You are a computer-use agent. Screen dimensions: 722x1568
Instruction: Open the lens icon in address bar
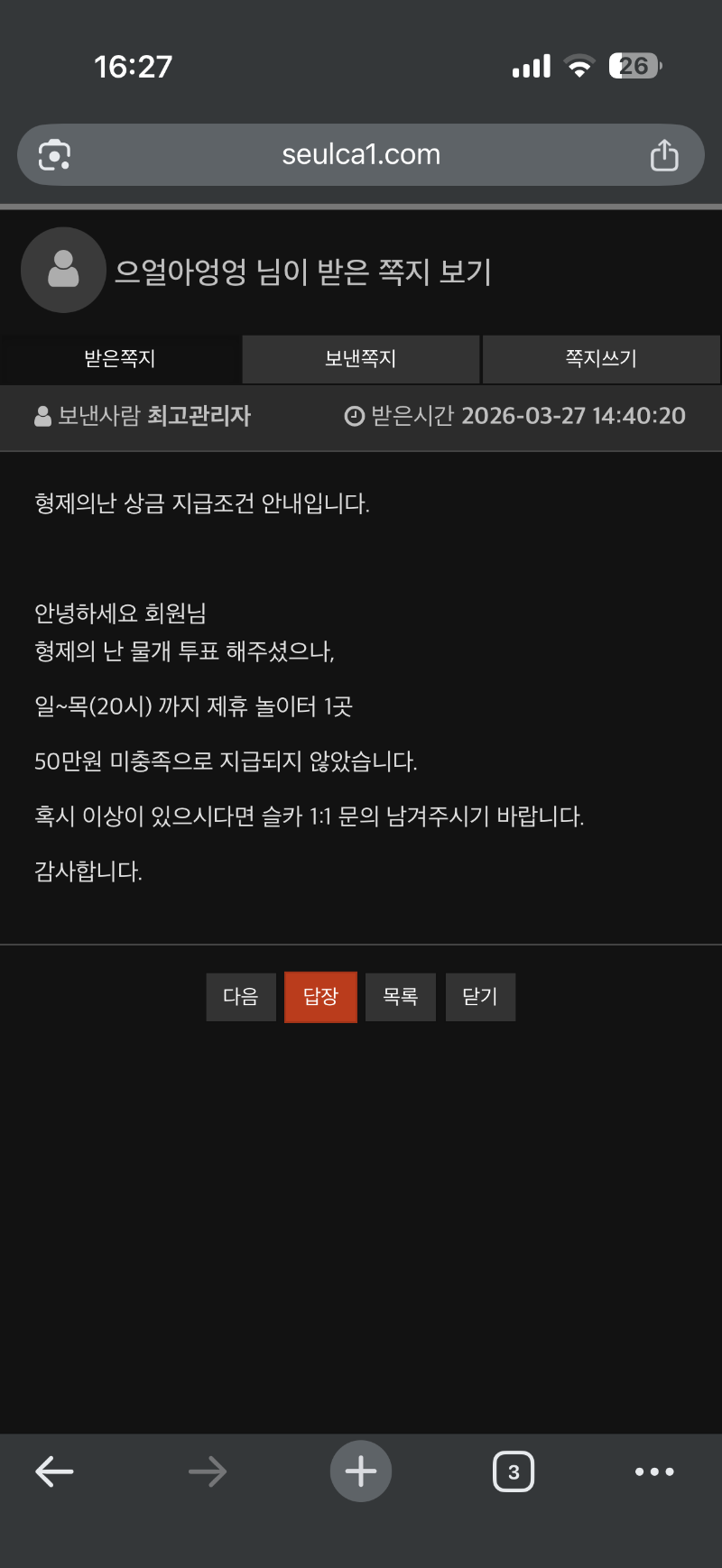click(55, 155)
